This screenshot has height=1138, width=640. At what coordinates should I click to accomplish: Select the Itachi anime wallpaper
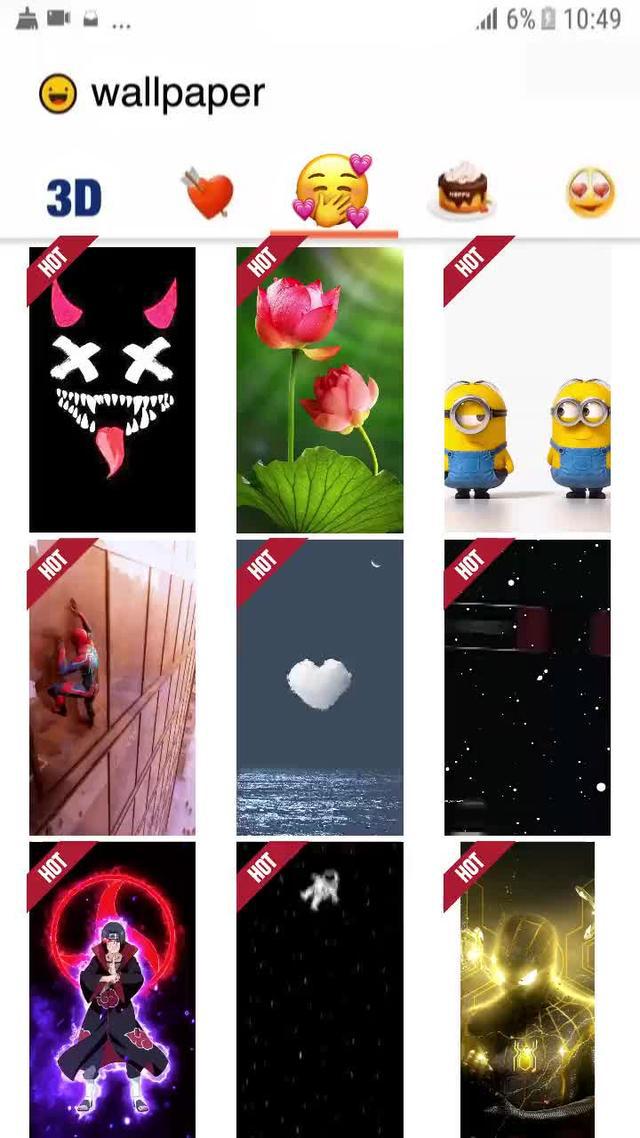[112, 990]
